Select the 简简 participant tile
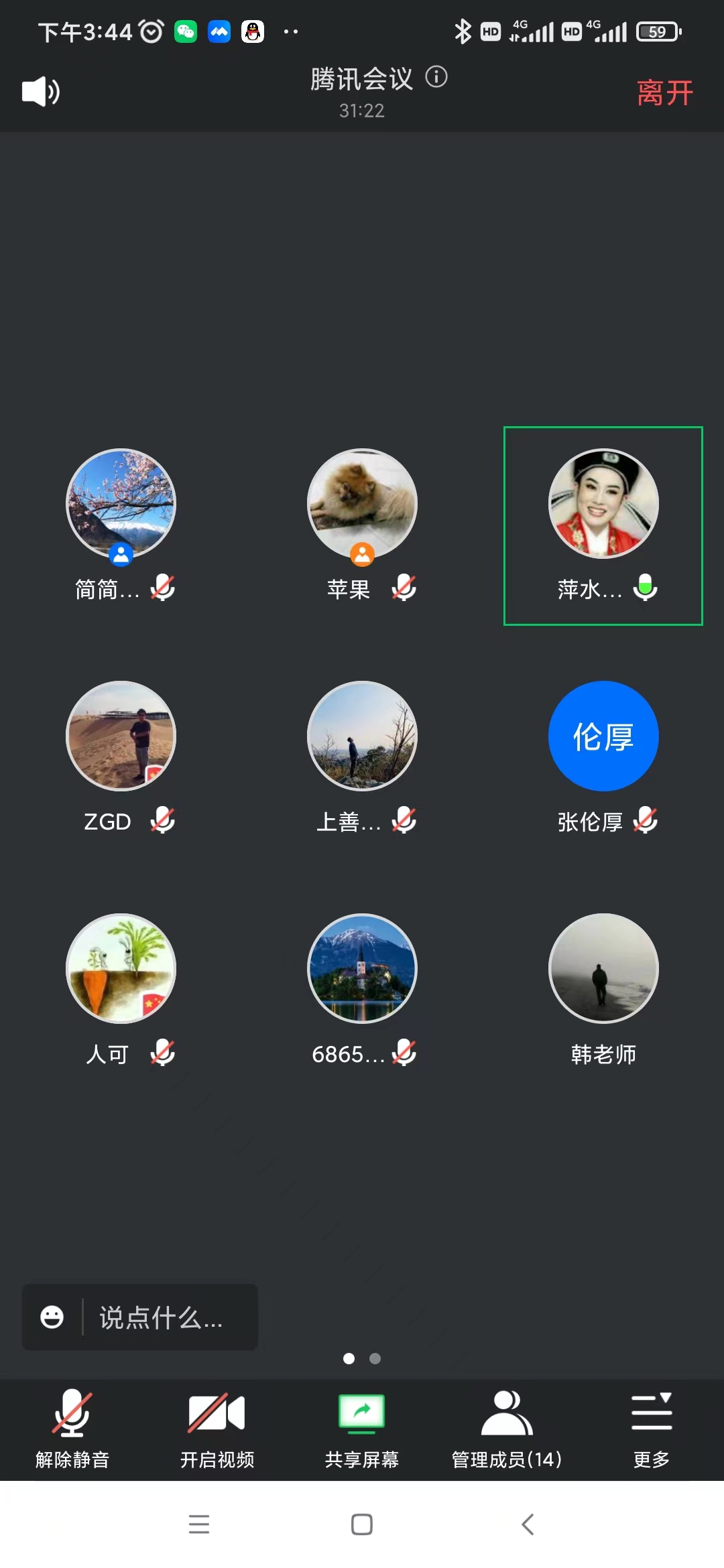 (121, 504)
